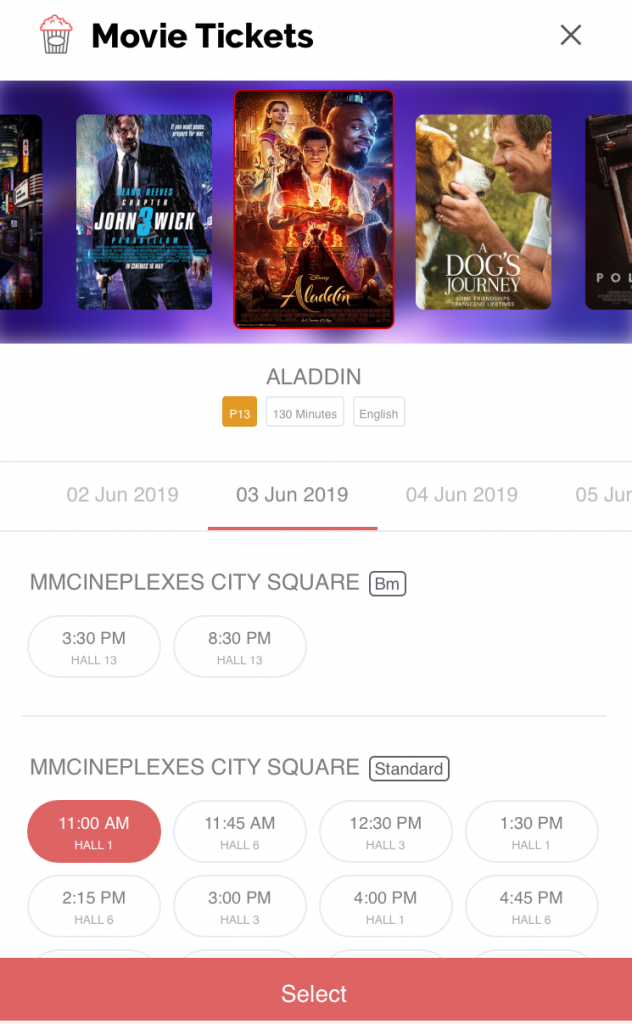Choose the 03 Jun 2019 date tab

(x=292, y=495)
